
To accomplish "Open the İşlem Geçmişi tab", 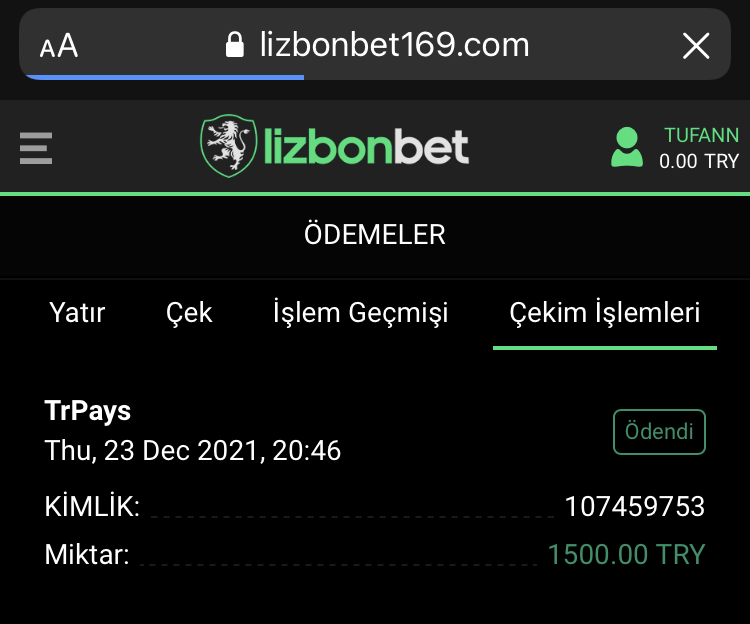I will tap(360, 313).
